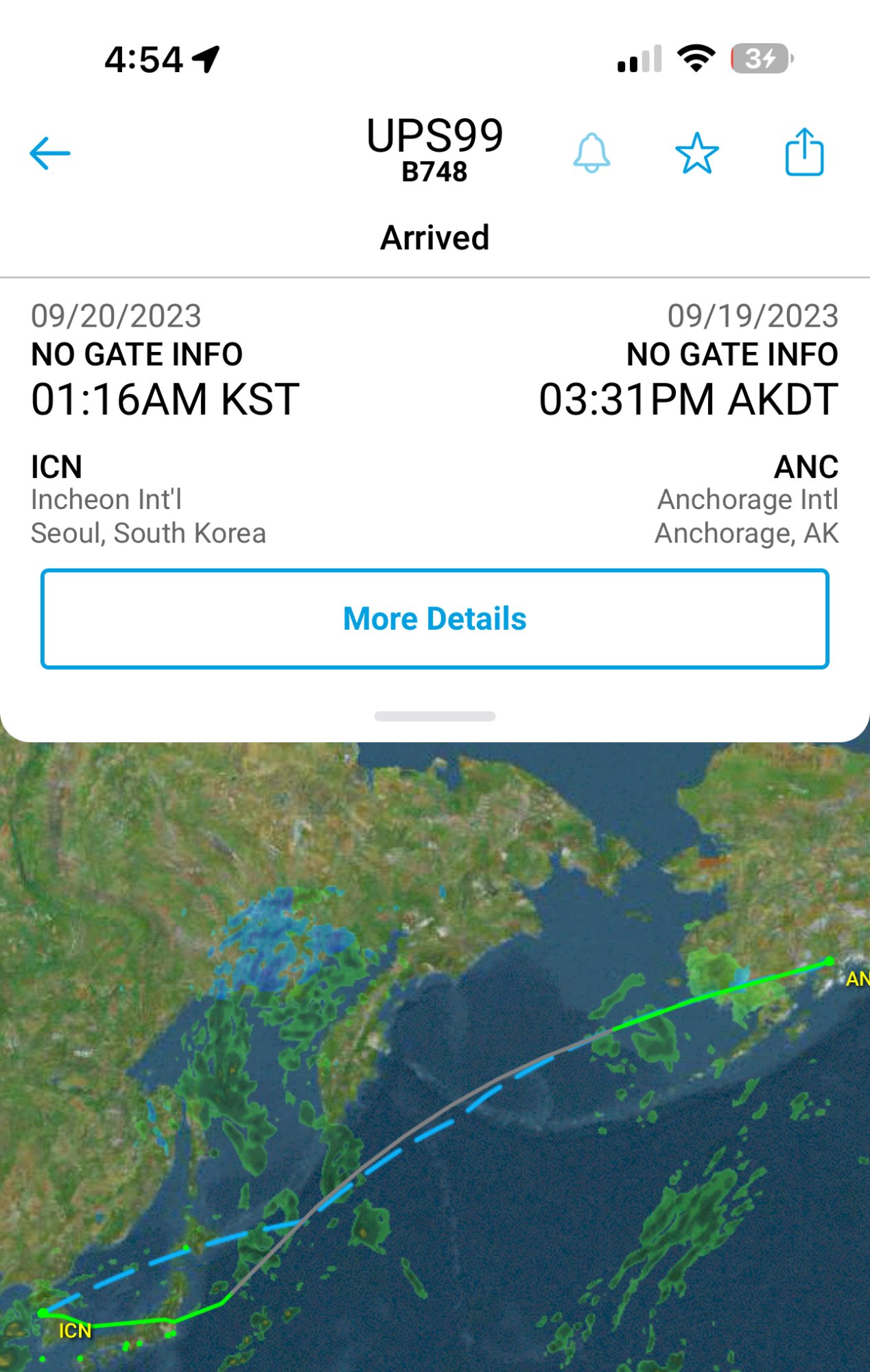
Task: Share this flight's tracking info
Action: [x=804, y=152]
